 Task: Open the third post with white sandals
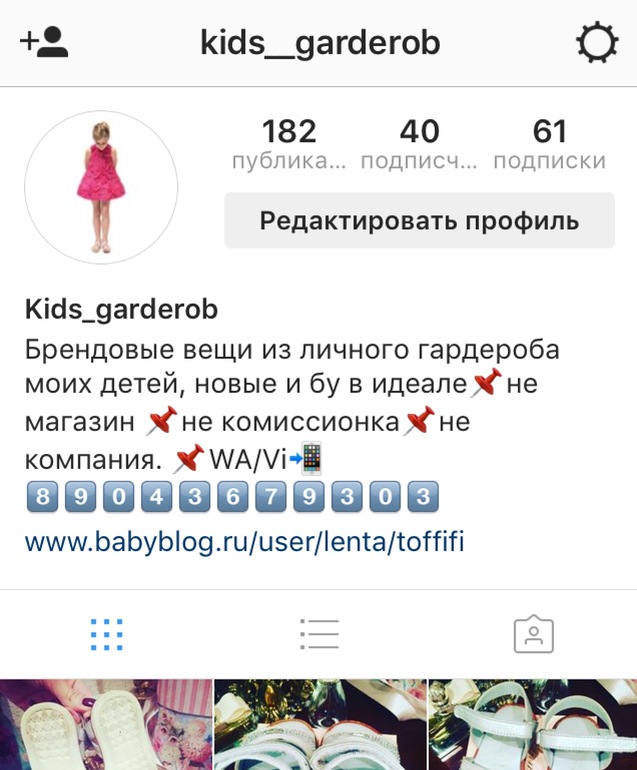[533, 725]
